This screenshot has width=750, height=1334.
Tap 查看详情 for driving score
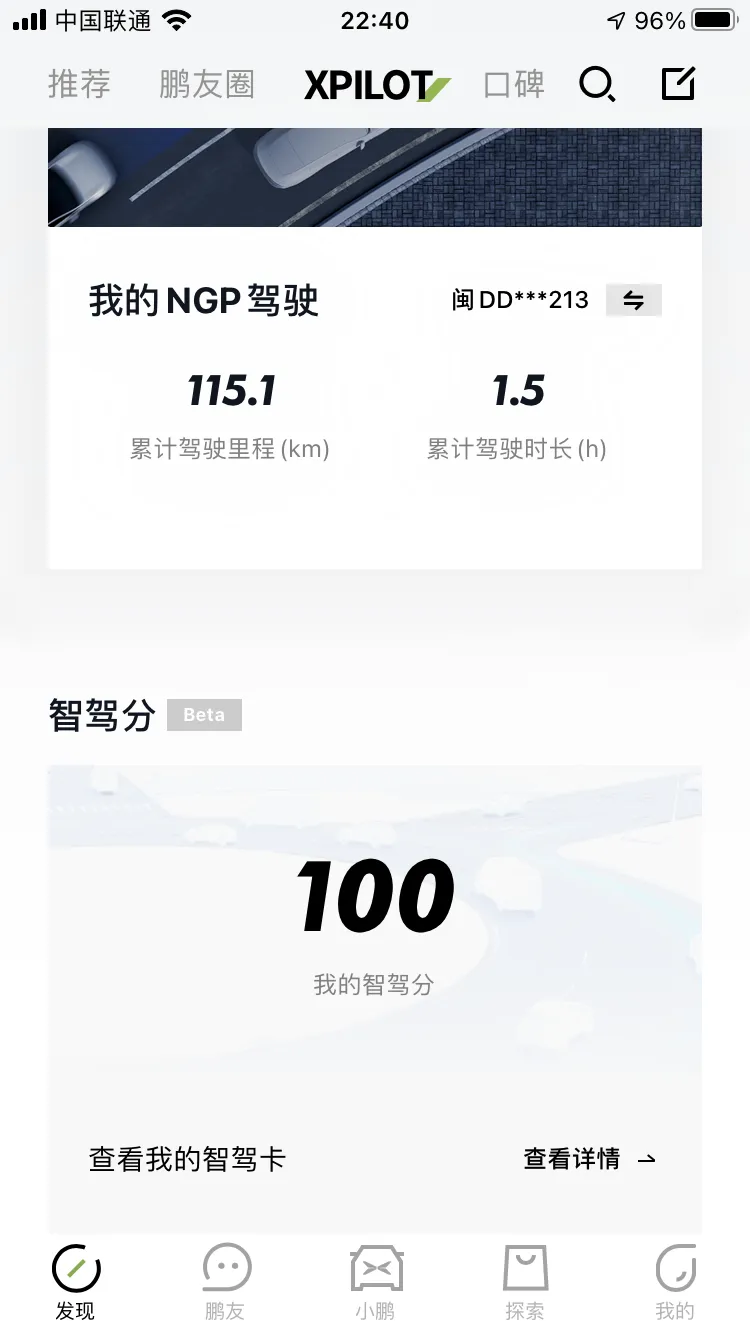[589, 1160]
